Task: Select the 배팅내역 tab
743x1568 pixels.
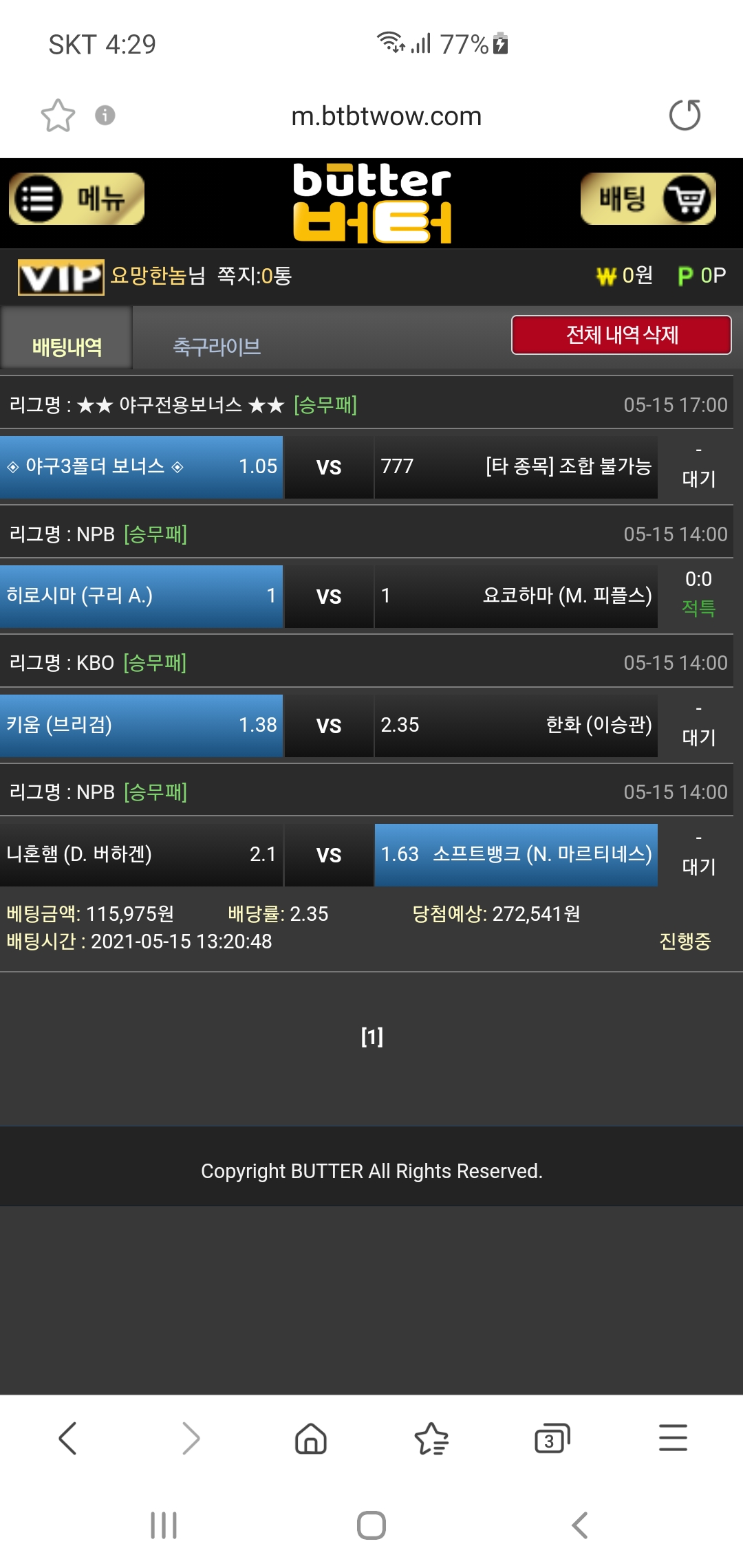Action: pos(67,347)
